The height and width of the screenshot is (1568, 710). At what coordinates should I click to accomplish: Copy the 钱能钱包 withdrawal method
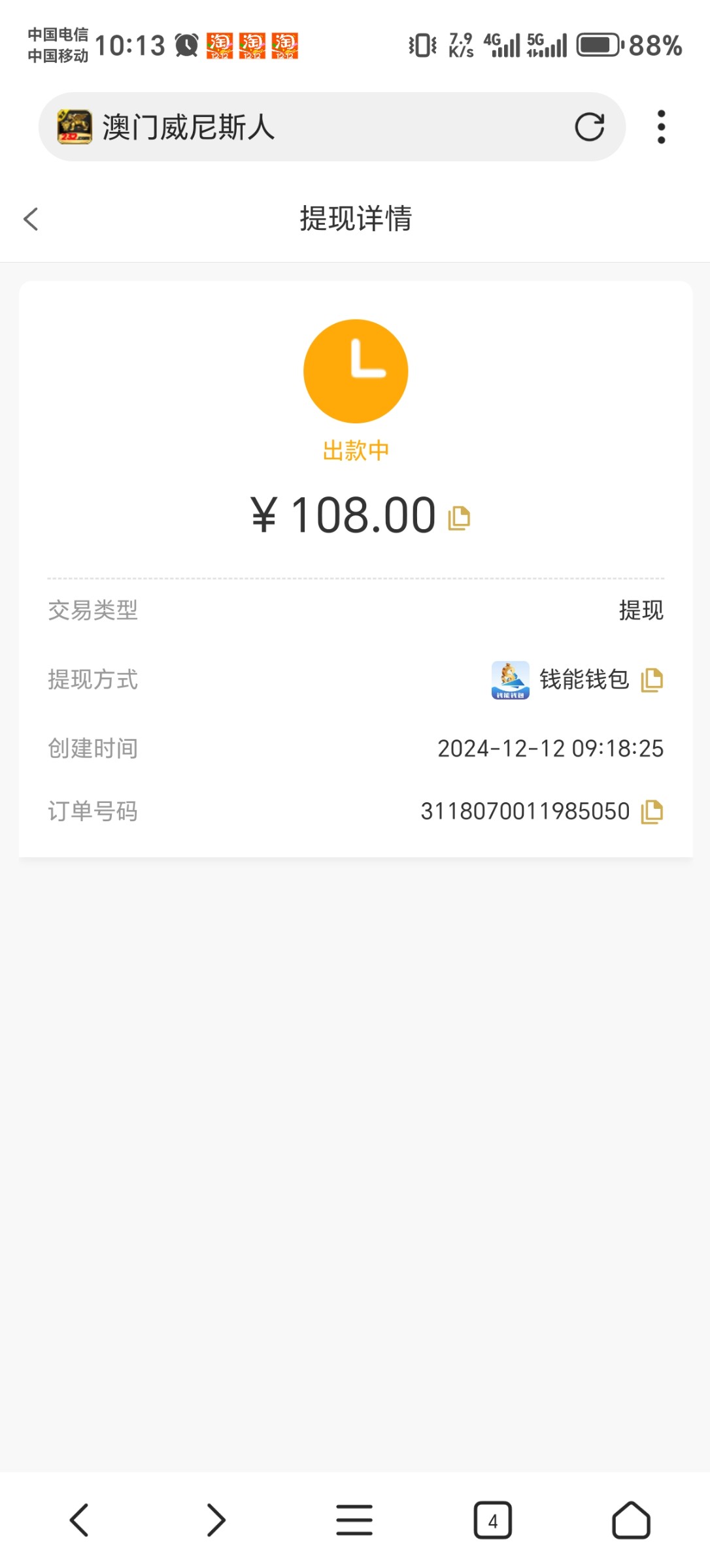click(652, 680)
